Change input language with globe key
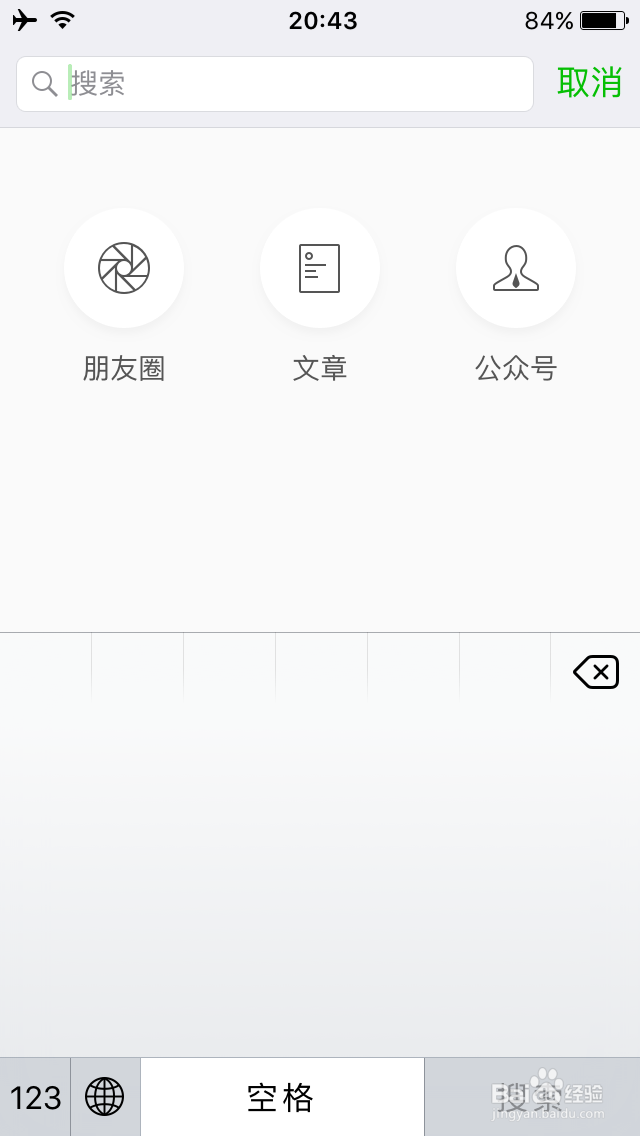640x1136 pixels. (105, 1097)
